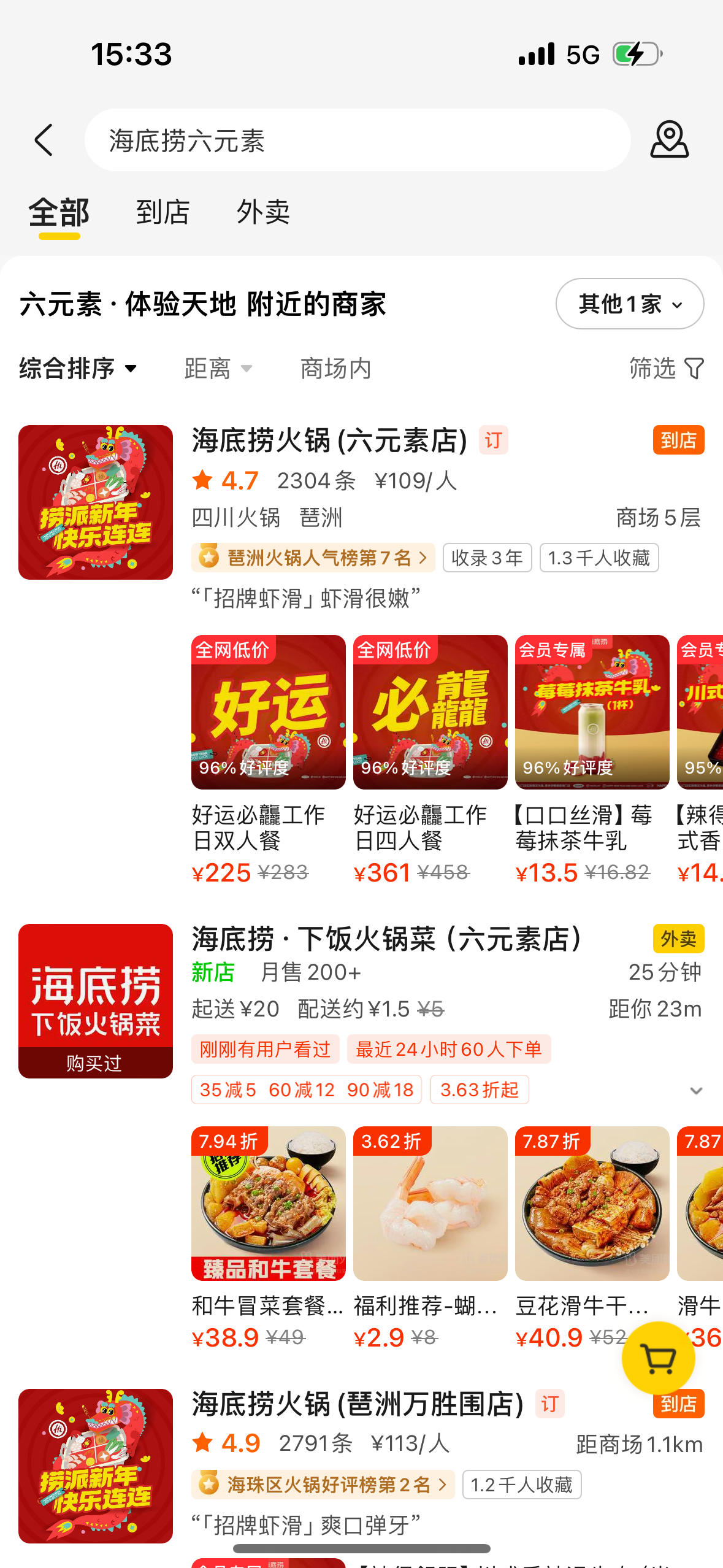Open the 莓莓抹茶牛乳 member deal
The height and width of the screenshot is (1568, 723).
[x=592, y=759]
